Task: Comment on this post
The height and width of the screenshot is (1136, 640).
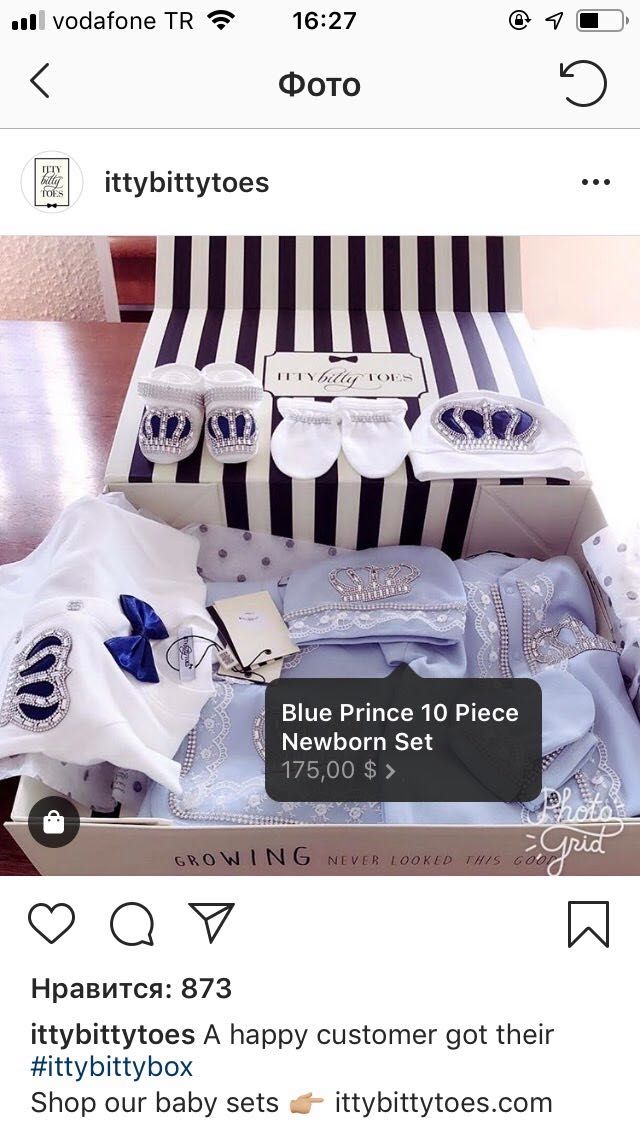Action: (132, 924)
